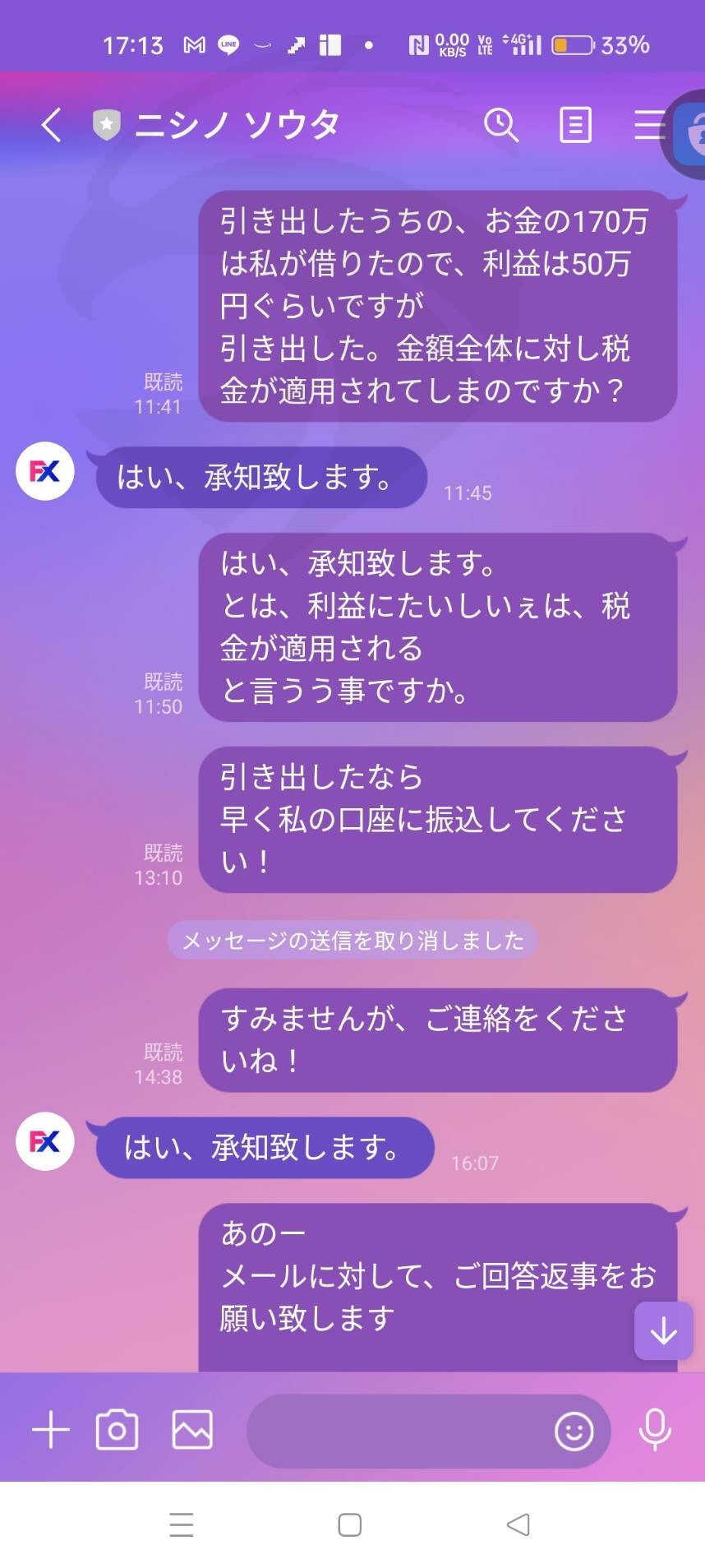
Task: Tap the system back triangle
Action: [x=518, y=1525]
